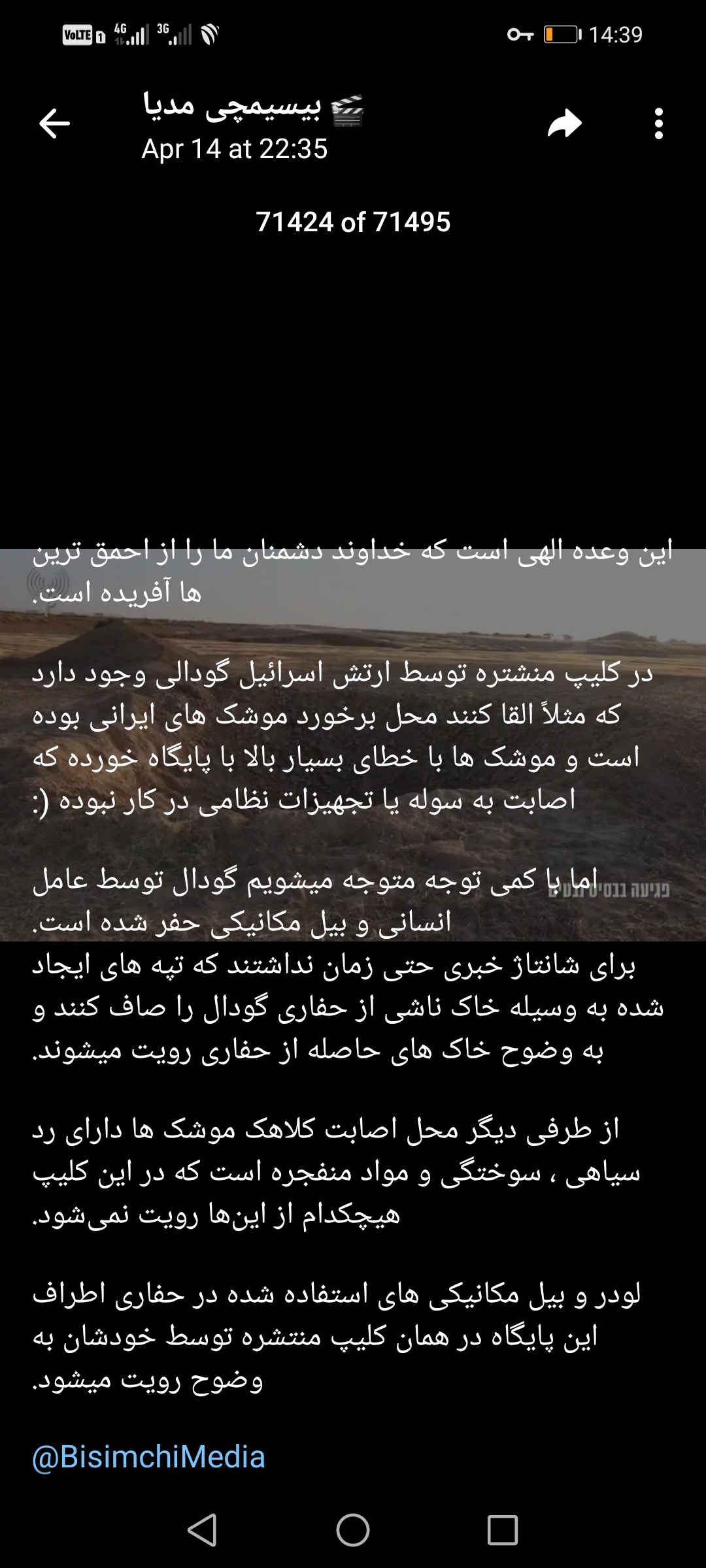Open the recent apps overview
The height and width of the screenshot is (1568, 706).
point(503,1529)
